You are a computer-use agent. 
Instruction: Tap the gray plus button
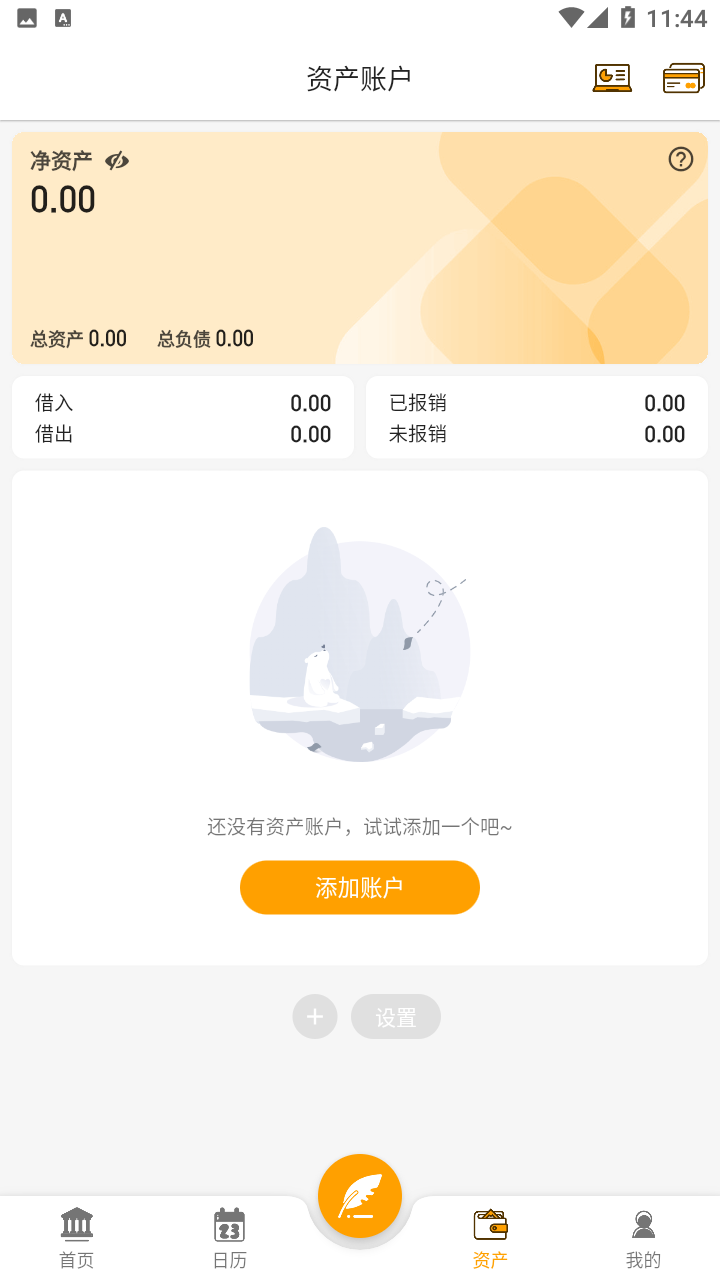pyautogui.click(x=315, y=1017)
